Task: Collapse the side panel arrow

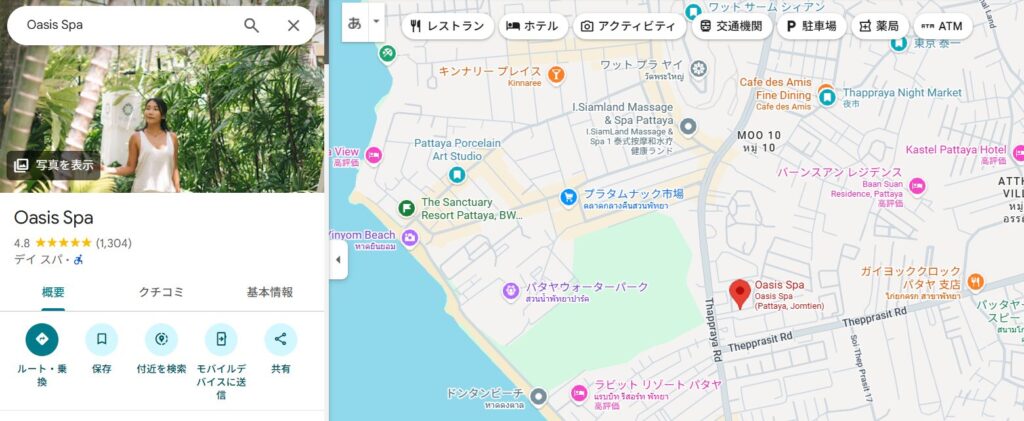Action: [338, 260]
